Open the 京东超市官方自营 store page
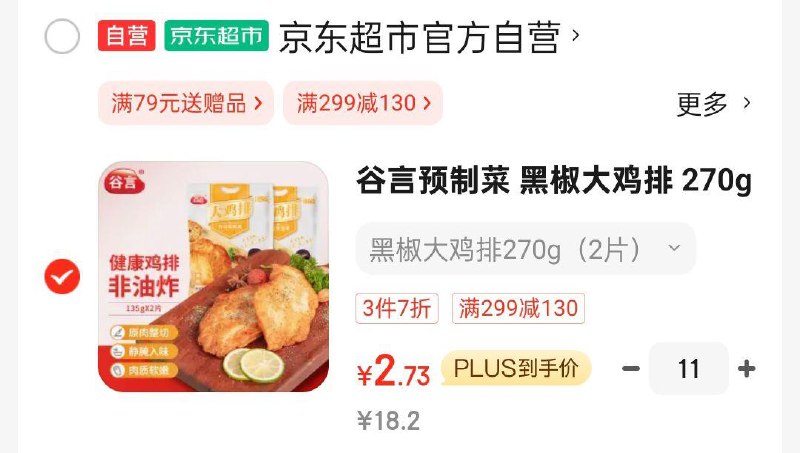Screen dimensions: 800x453 [x=418, y=38]
